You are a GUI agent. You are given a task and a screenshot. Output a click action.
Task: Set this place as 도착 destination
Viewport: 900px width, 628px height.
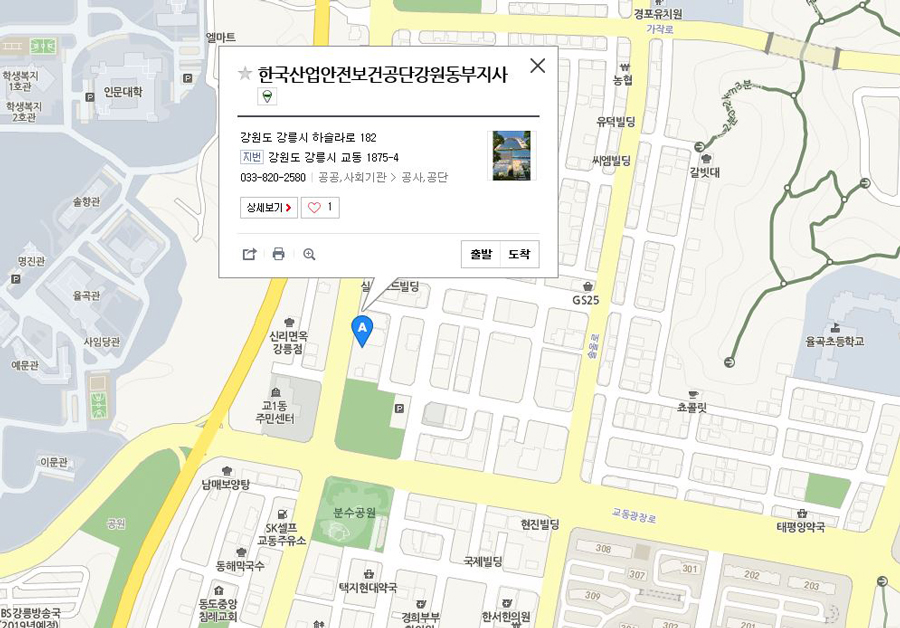[x=519, y=254]
